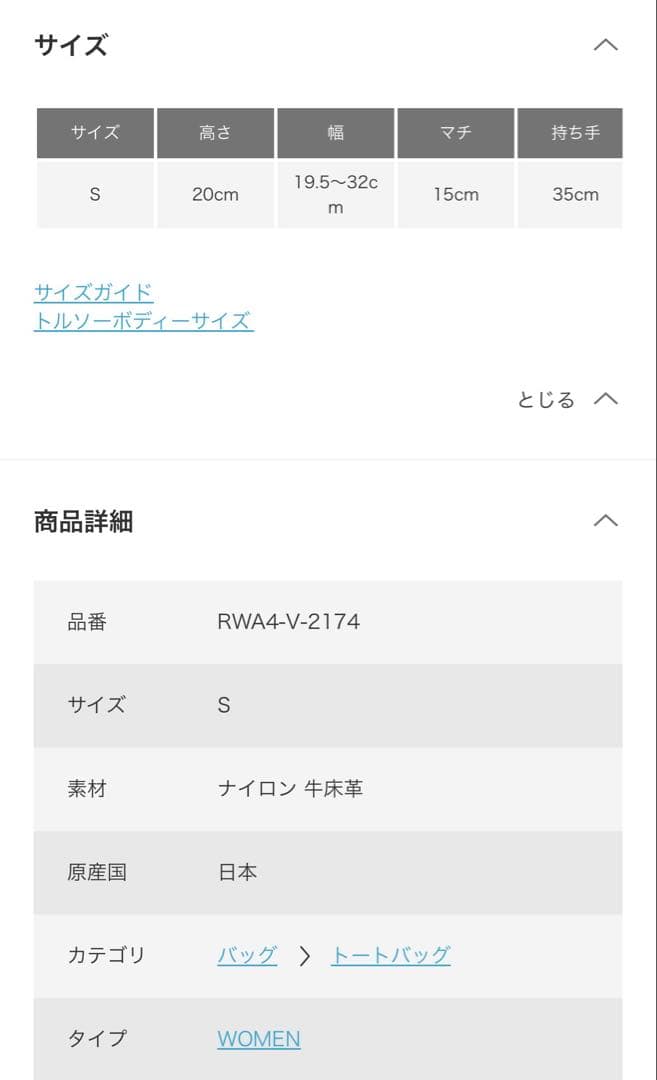Tap とじる to close size details

(x=567, y=399)
